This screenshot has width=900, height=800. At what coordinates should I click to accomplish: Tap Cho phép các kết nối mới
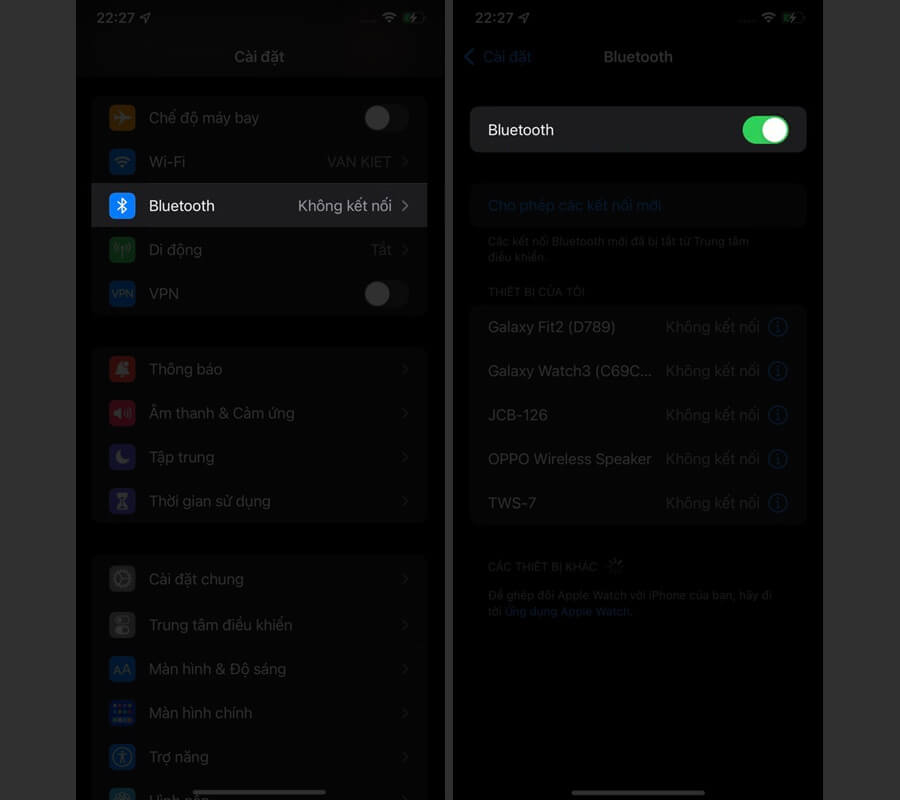coord(574,206)
